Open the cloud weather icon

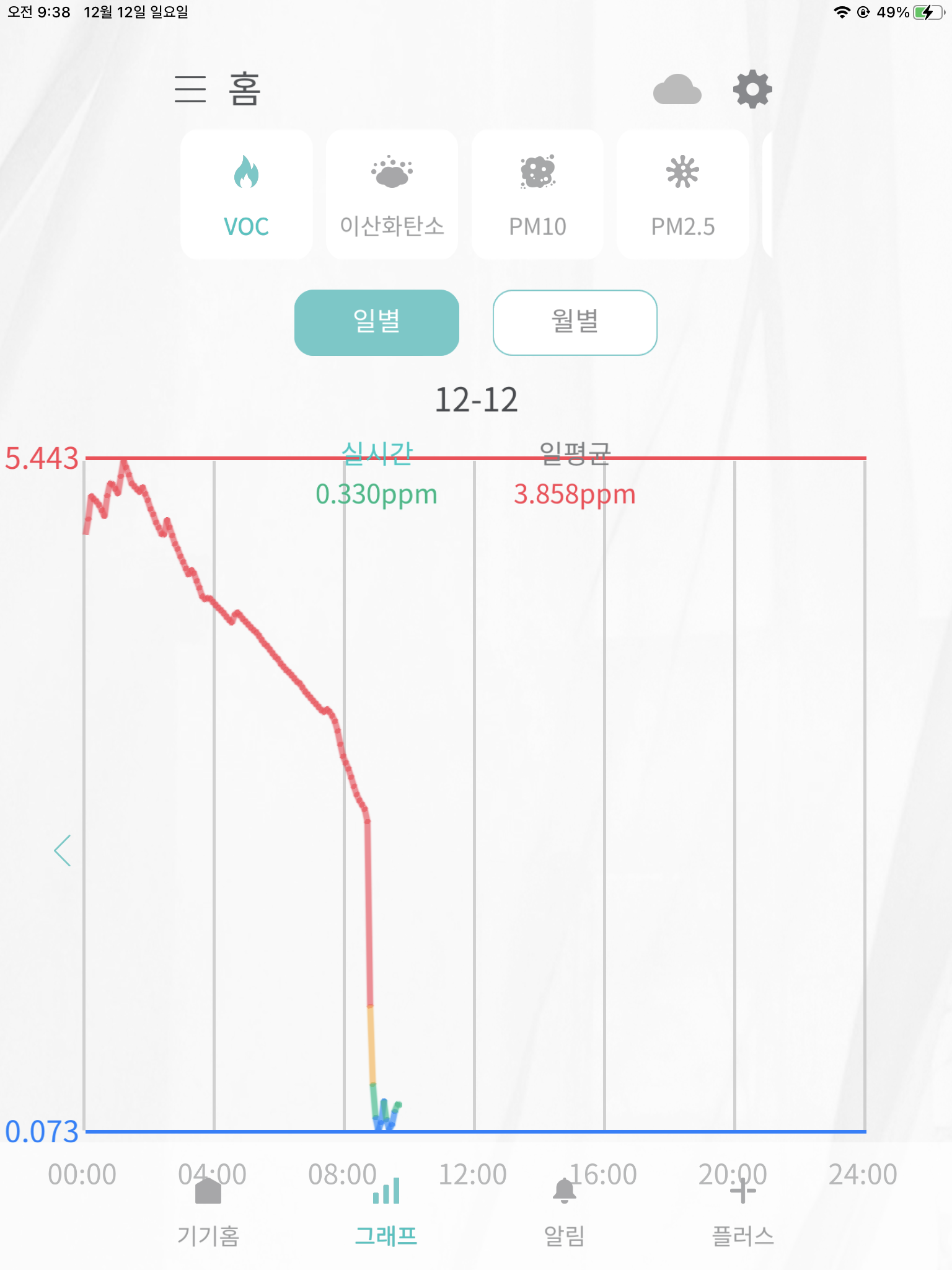click(677, 90)
